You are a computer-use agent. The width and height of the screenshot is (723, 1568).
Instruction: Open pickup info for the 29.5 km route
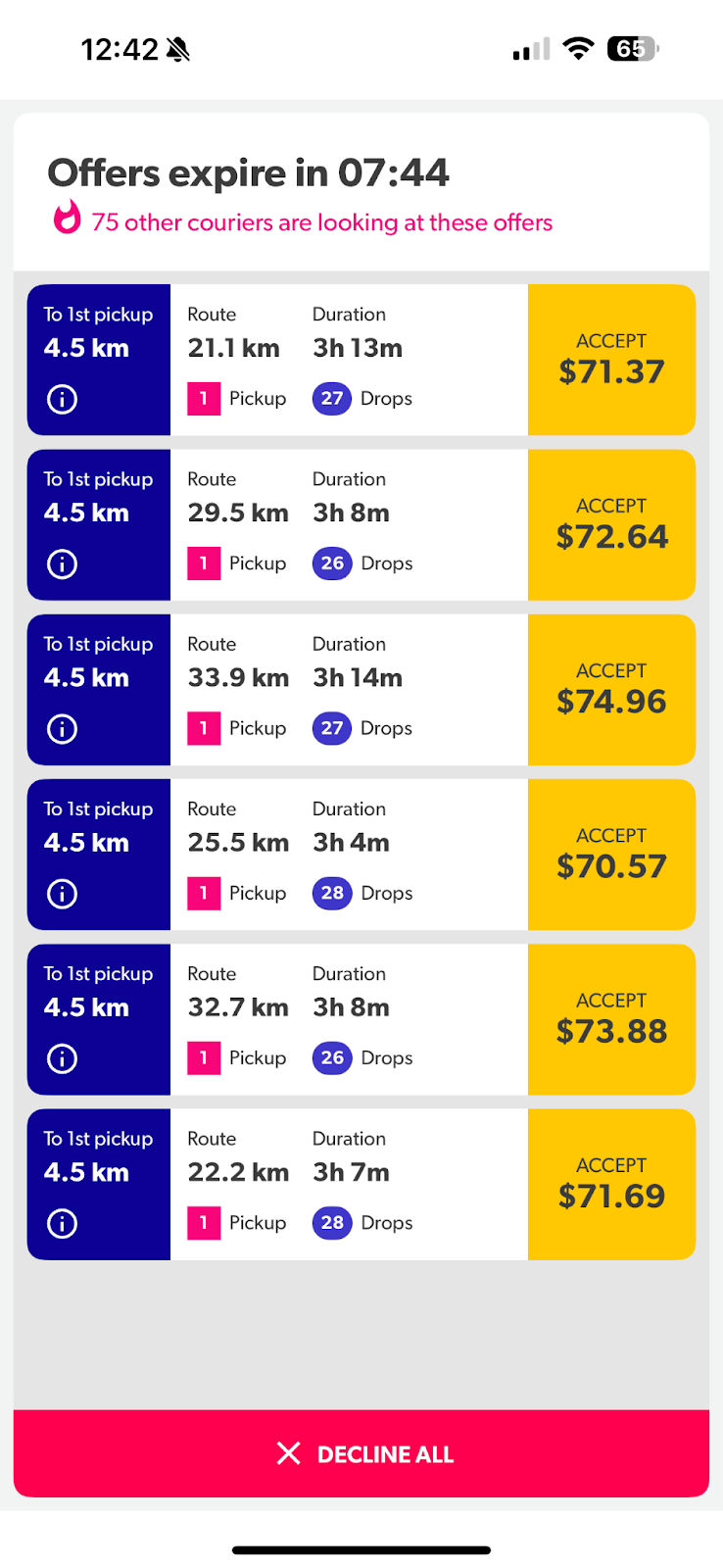(x=63, y=563)
